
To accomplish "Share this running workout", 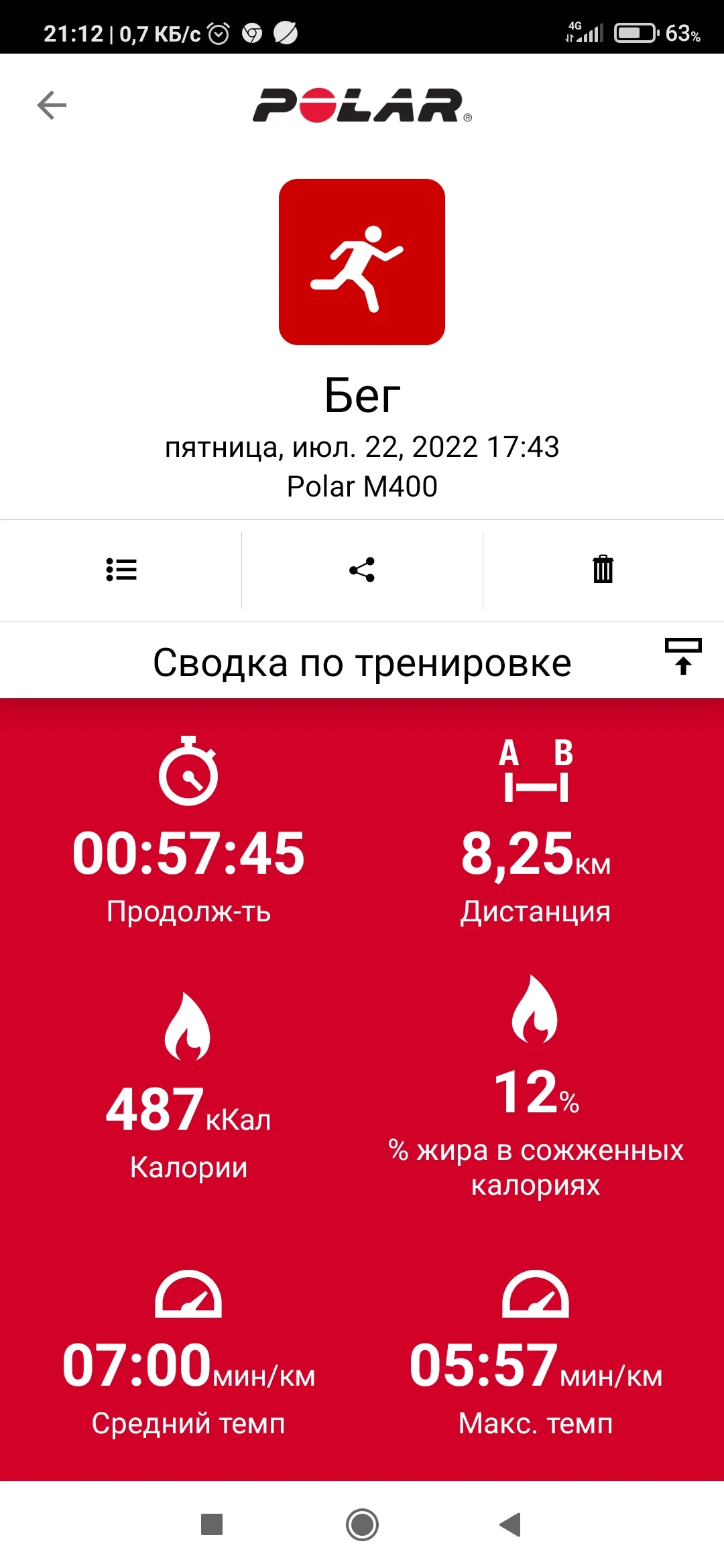I will [362, 570].
